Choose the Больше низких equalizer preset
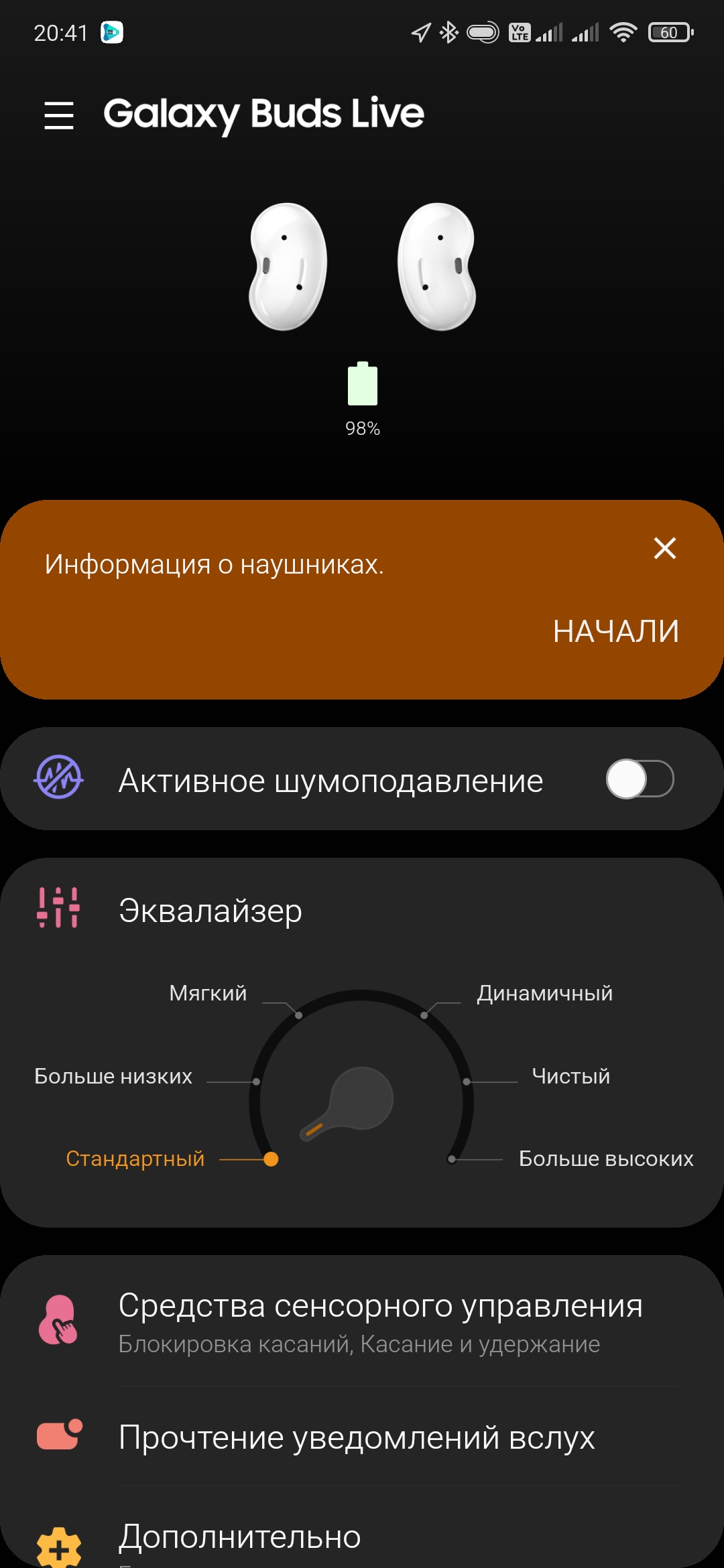 click(x=114, y=1076)
